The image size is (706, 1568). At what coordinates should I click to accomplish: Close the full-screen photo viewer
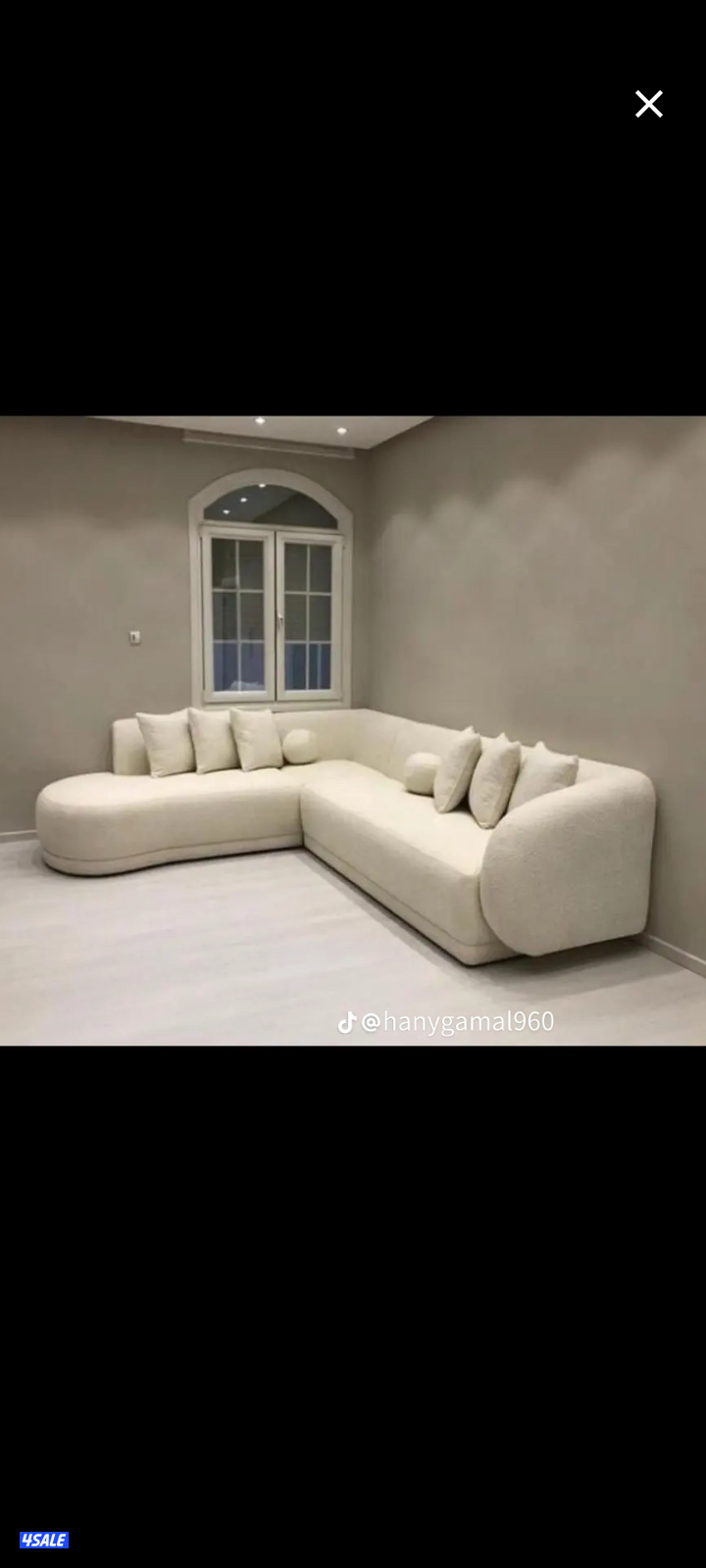click(x=648, y=104)
